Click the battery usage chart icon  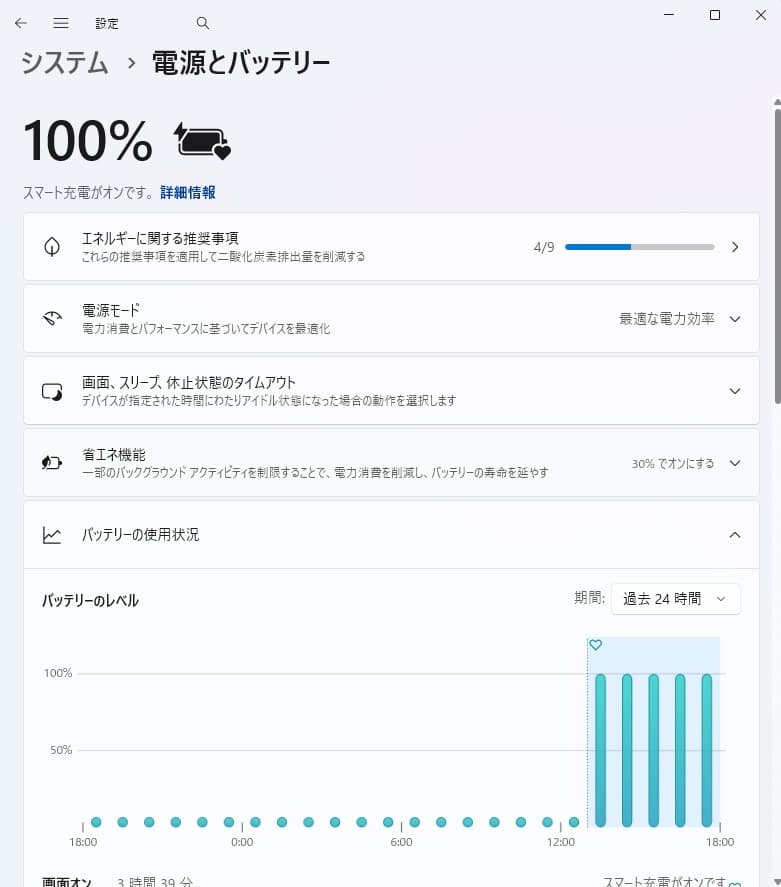tap(51, 535)
